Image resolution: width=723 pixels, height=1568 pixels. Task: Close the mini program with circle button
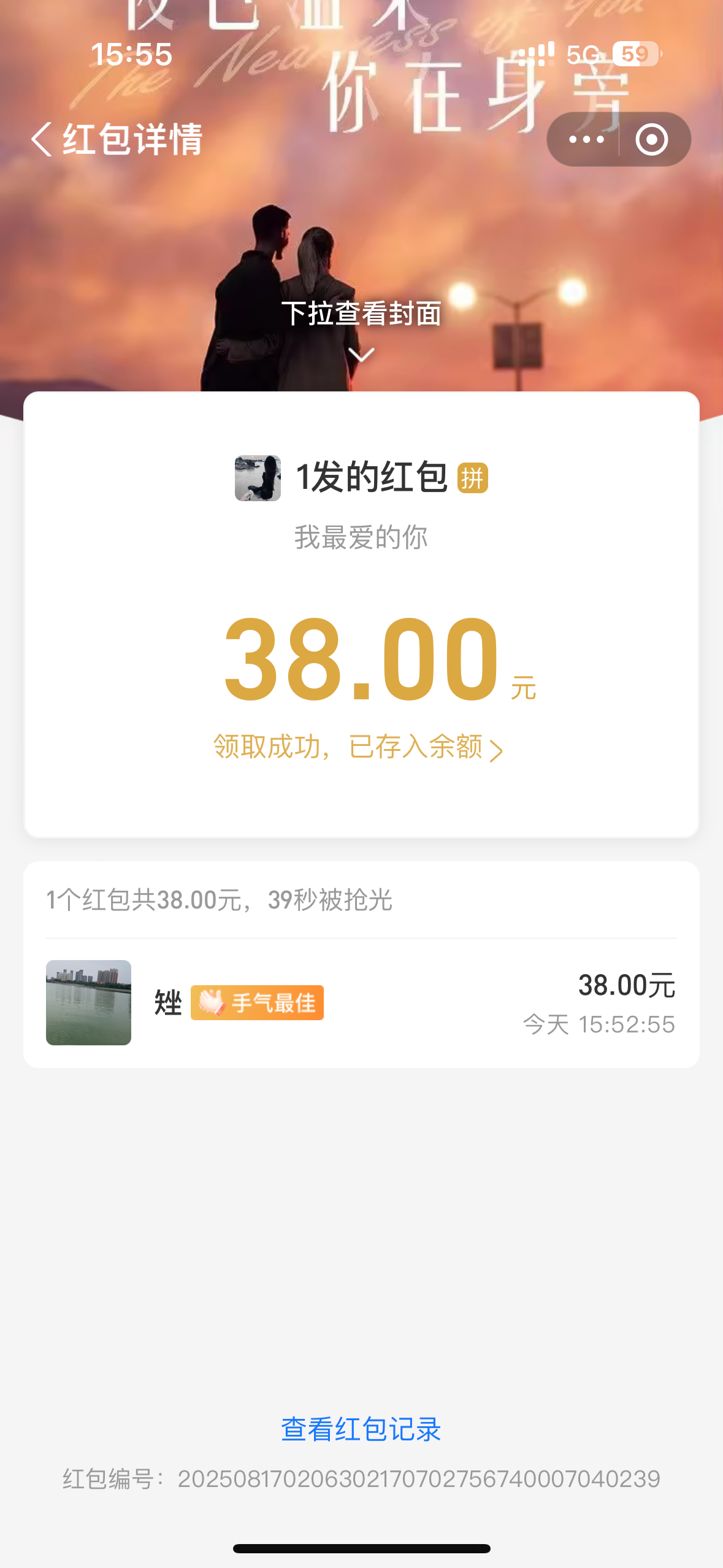coord(651,139)
